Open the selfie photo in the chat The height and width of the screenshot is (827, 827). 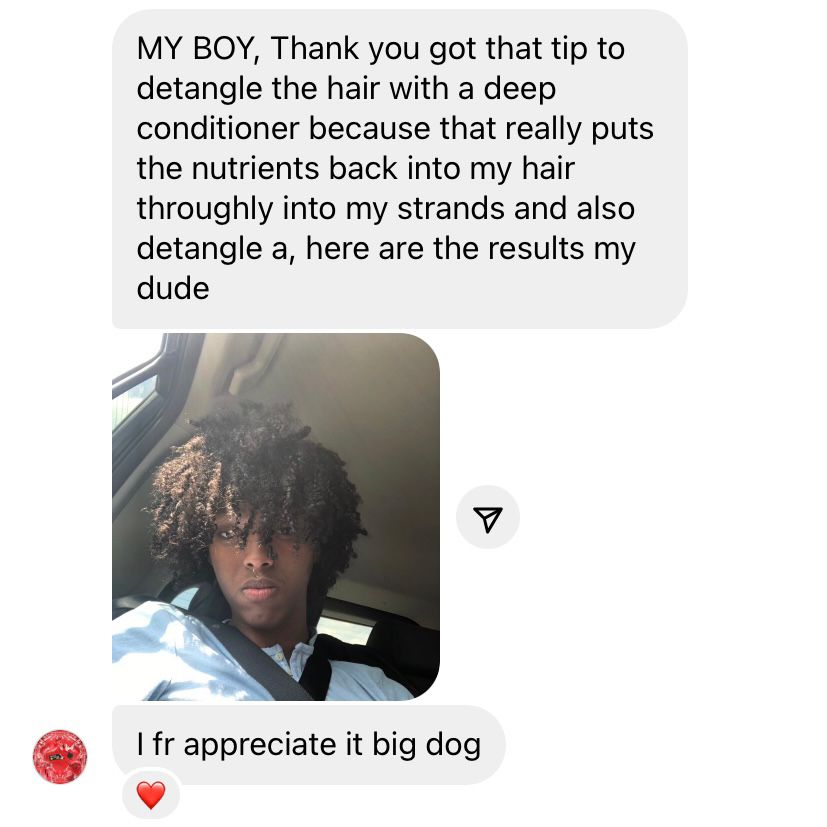point(275,516)
